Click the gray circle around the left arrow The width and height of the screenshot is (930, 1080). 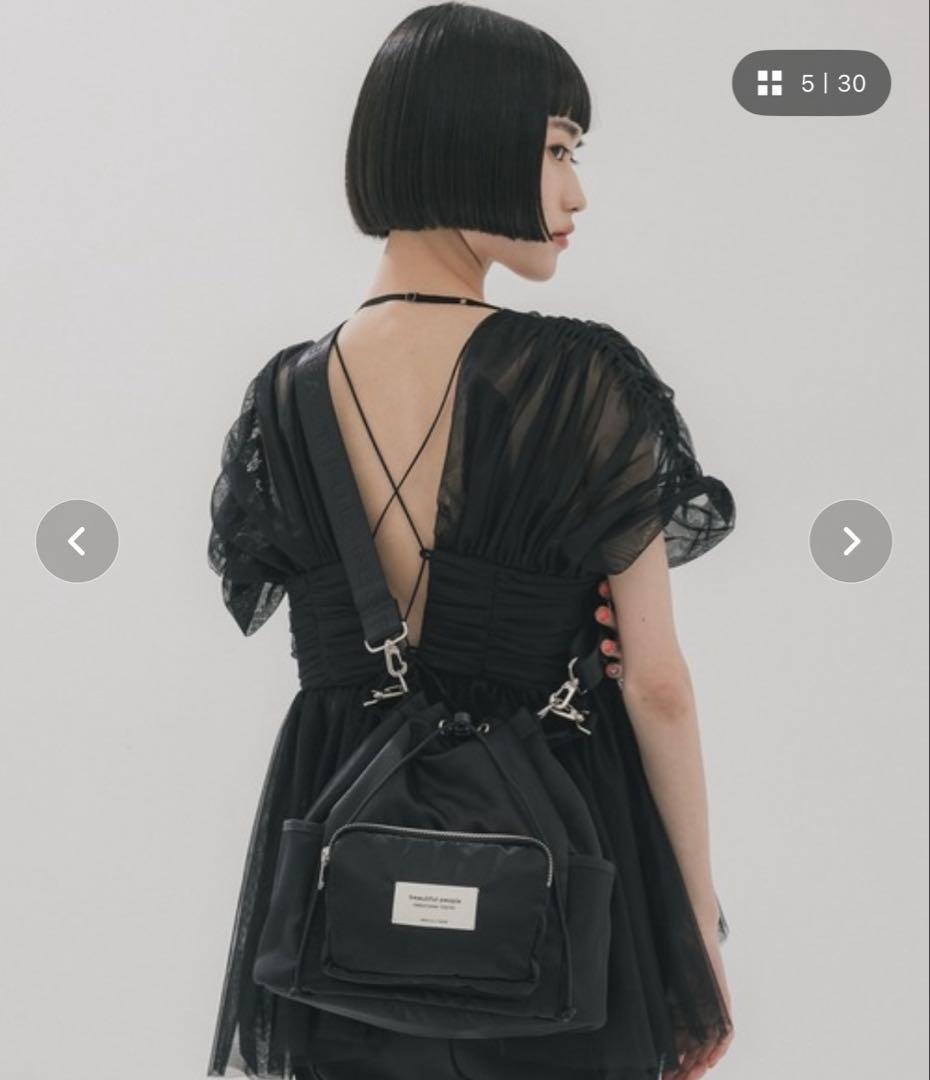[77, 540]
